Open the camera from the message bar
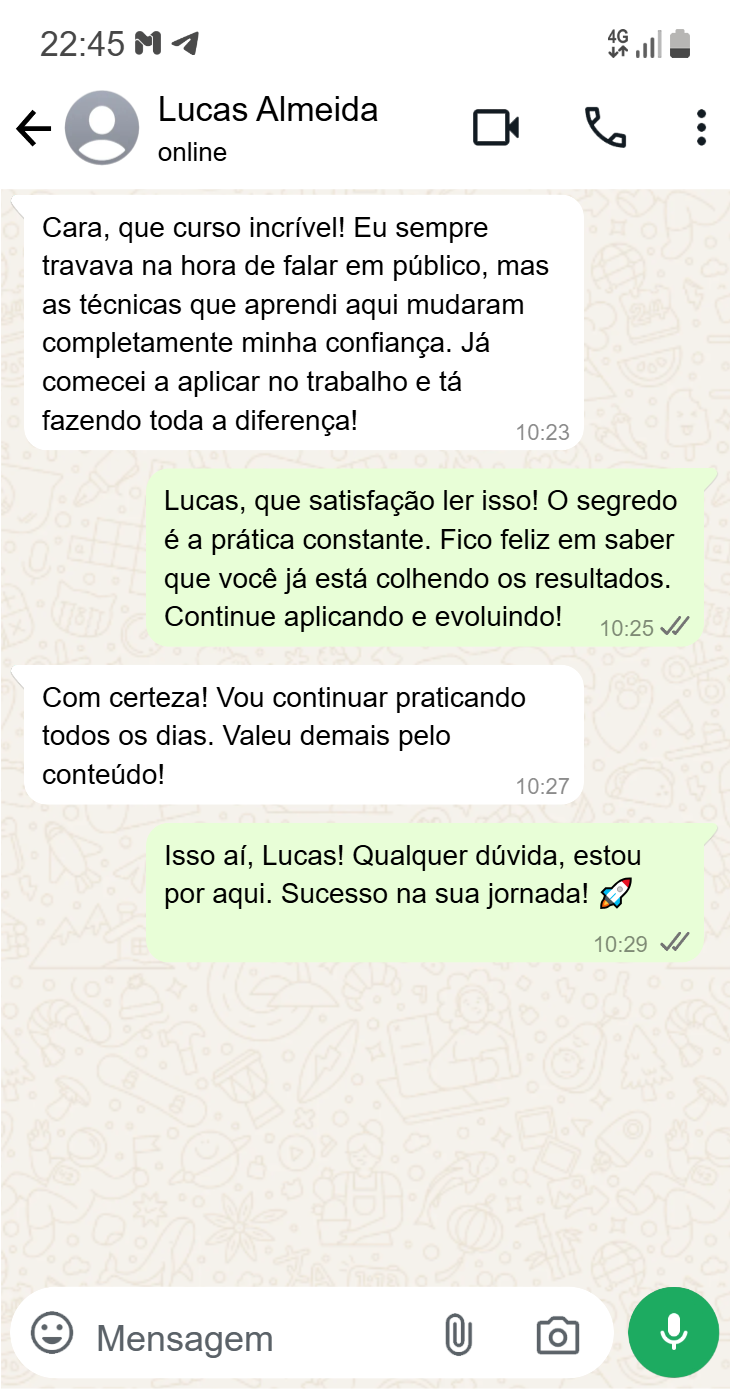The height and width of the screenshot is (1390, 730). (x=557, y=1336)
